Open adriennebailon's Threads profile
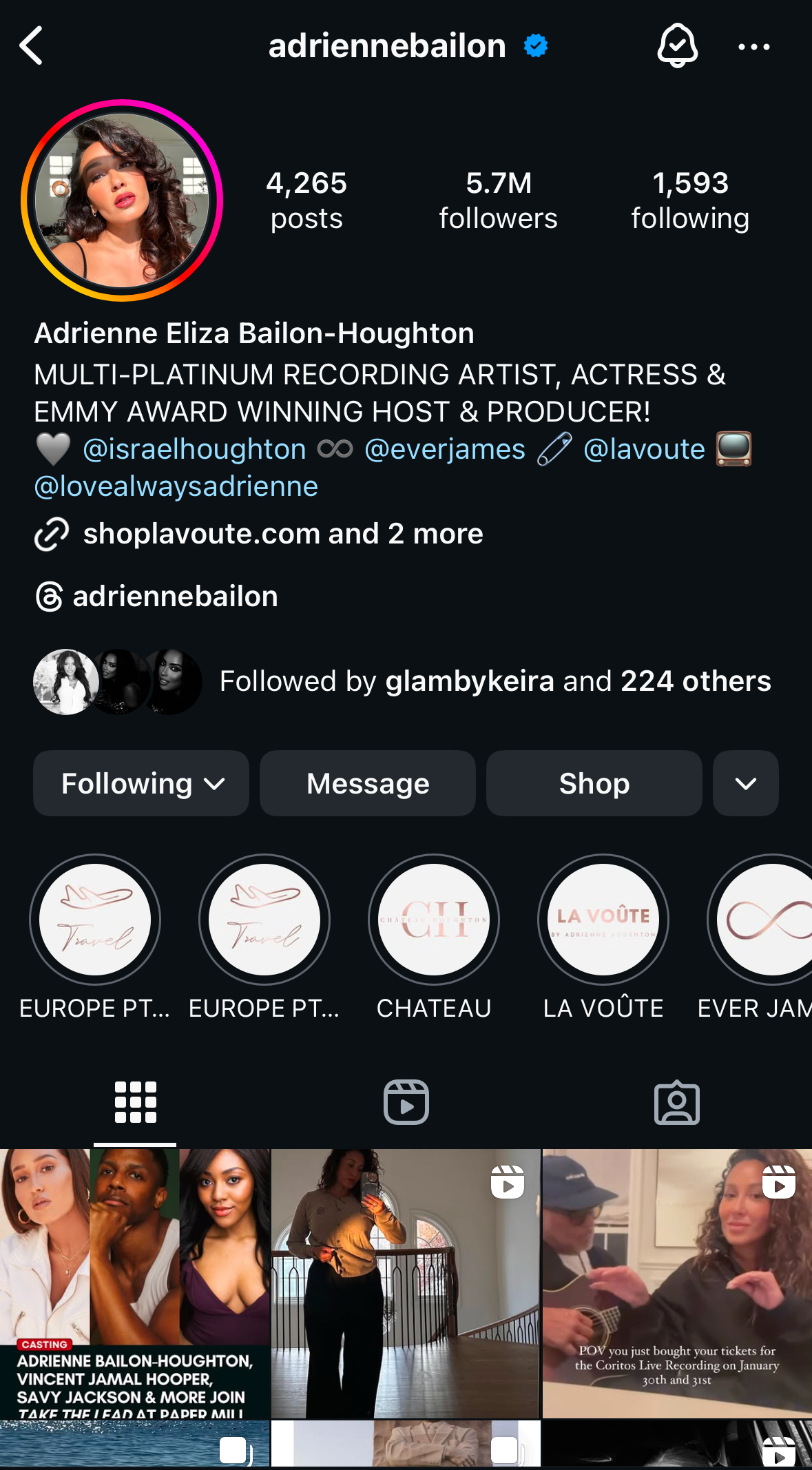Screen dimensions: 812x1470 (x=175, y=597)
